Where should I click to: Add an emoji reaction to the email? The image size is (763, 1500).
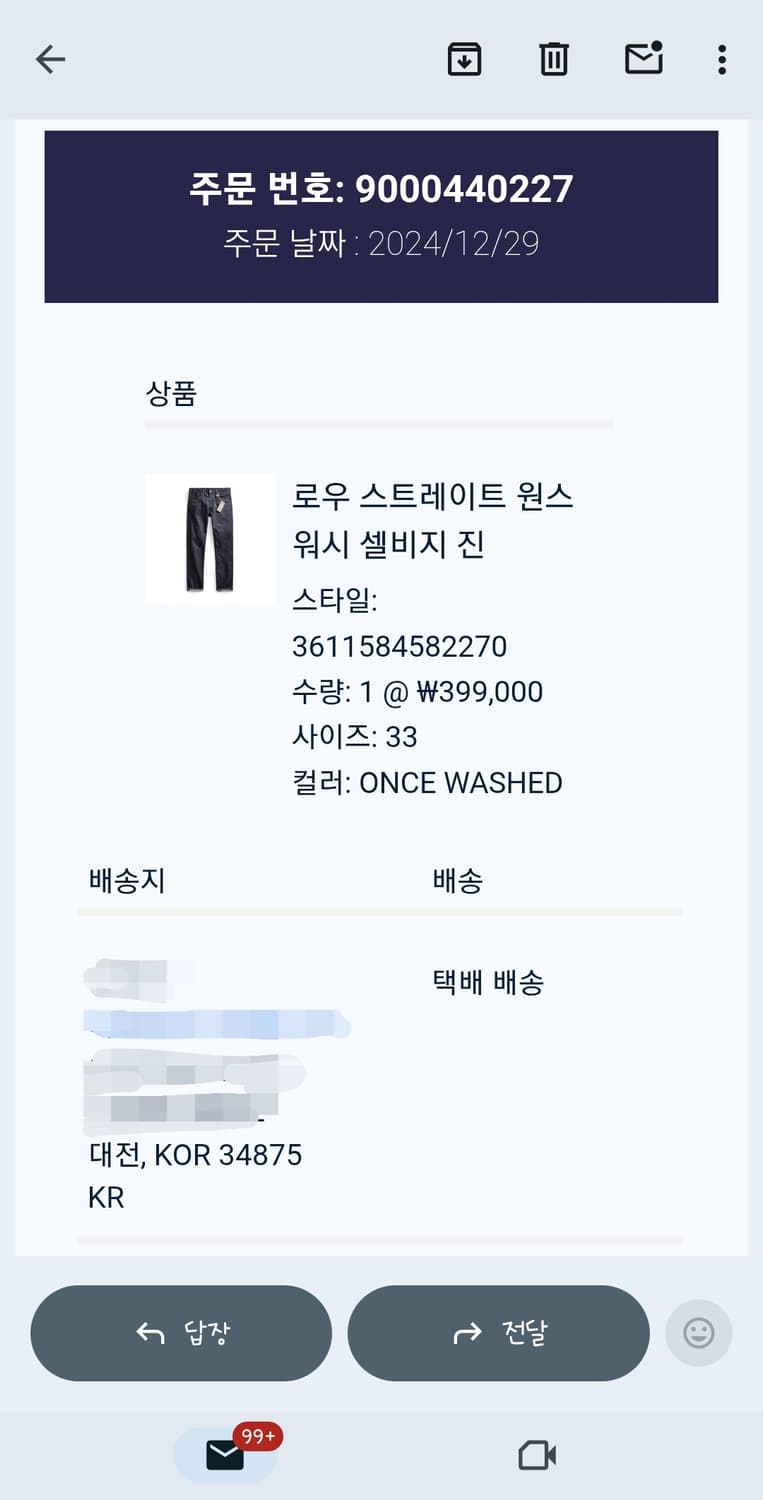click(x=698, y=1332)
